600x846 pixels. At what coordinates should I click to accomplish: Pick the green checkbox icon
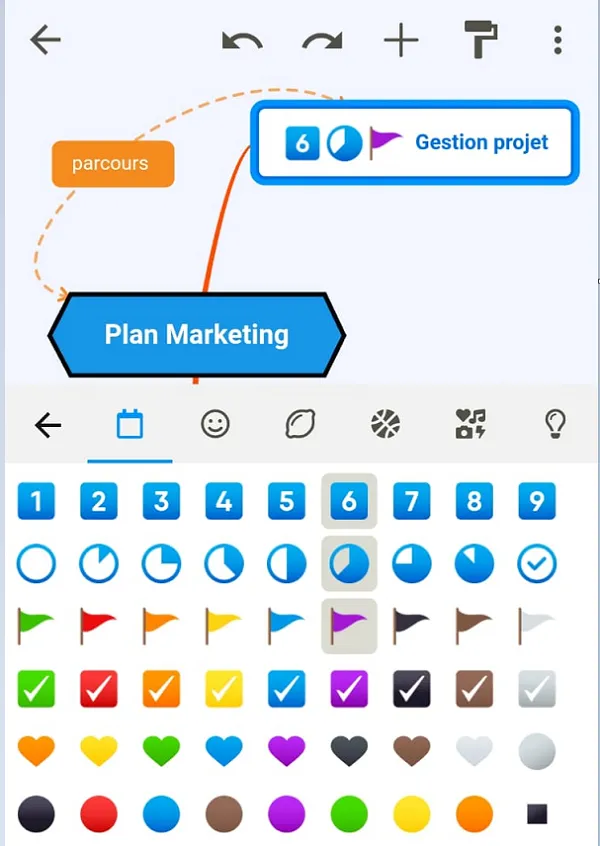click(x=36, y=688)
